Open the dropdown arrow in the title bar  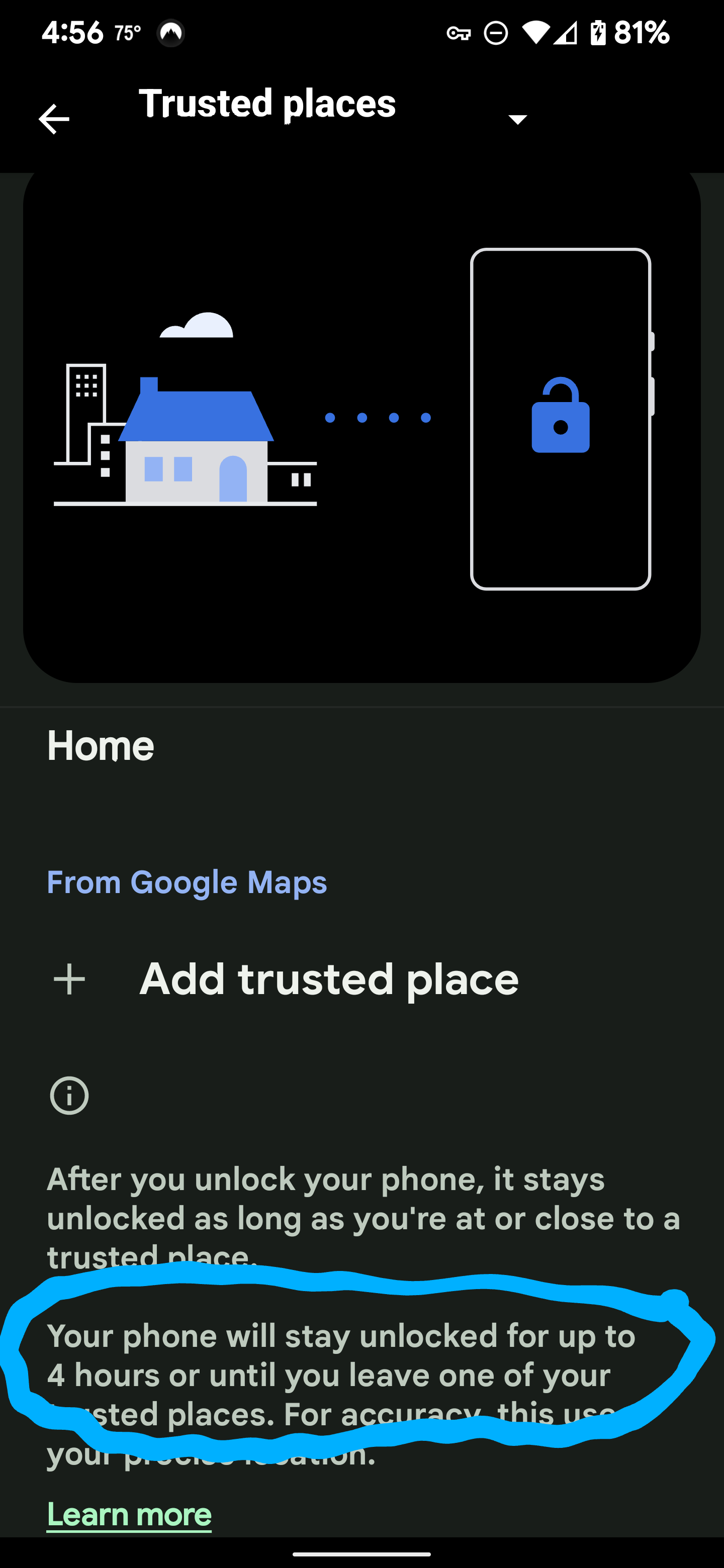click(517, 119)
